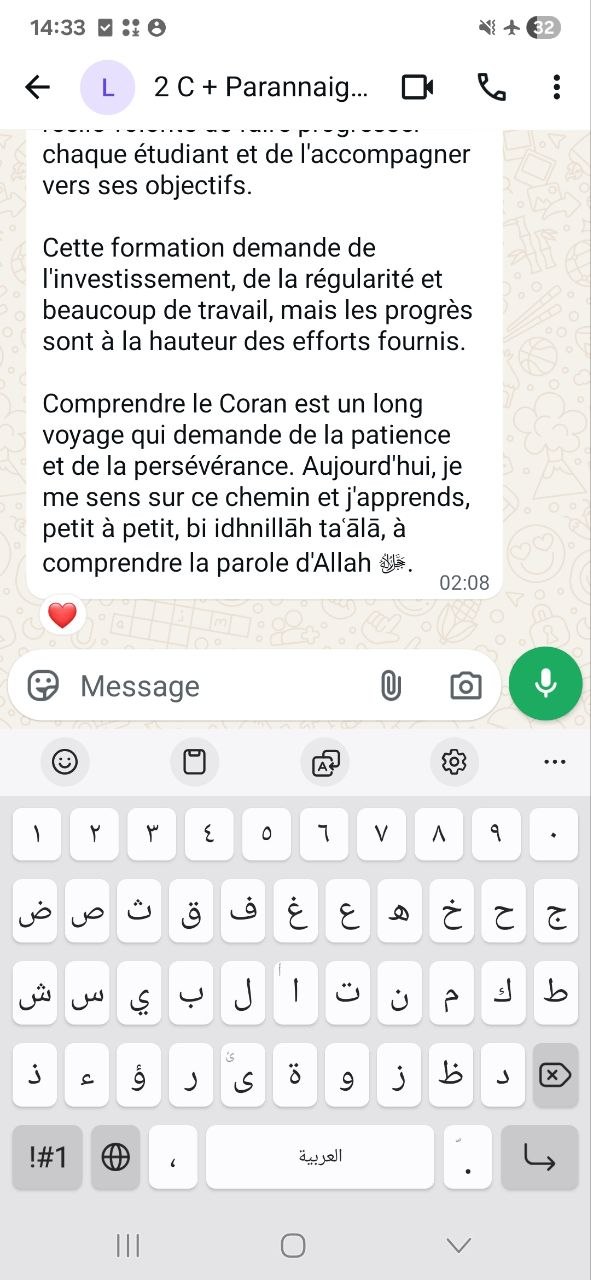The width and height of the screenshot is (591, 1280).
Task: Expand more keyboard toolbar options
Action: pos(555,763)
